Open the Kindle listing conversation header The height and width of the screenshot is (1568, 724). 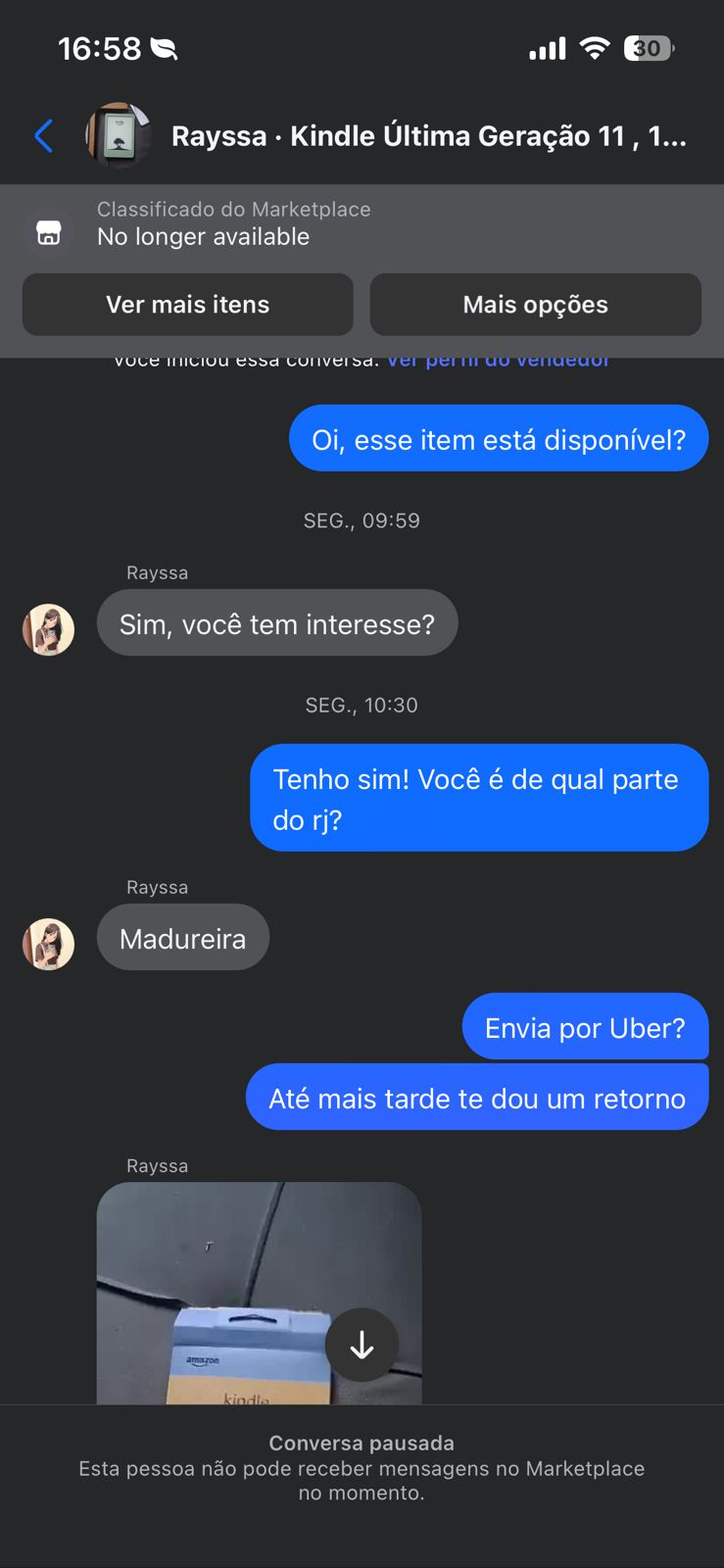pyautogui.click(x=428, y=136)
